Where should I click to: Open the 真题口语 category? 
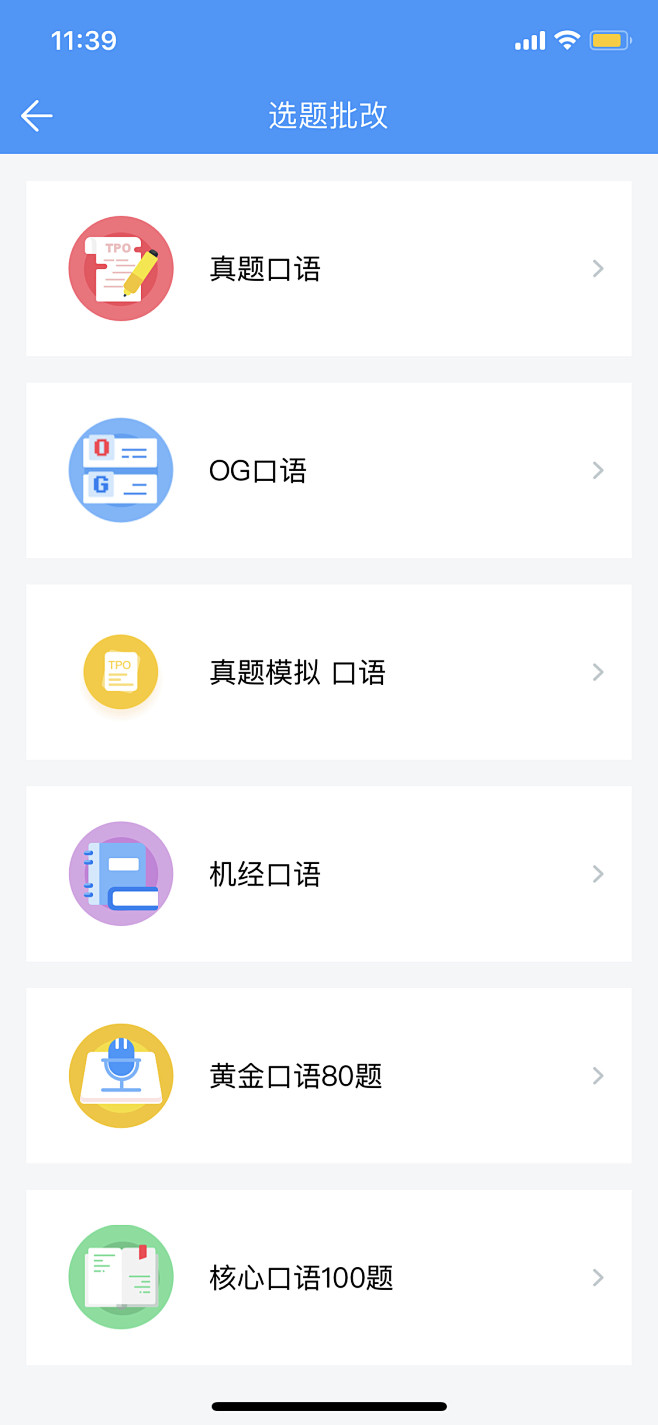(x=329, y=268)
